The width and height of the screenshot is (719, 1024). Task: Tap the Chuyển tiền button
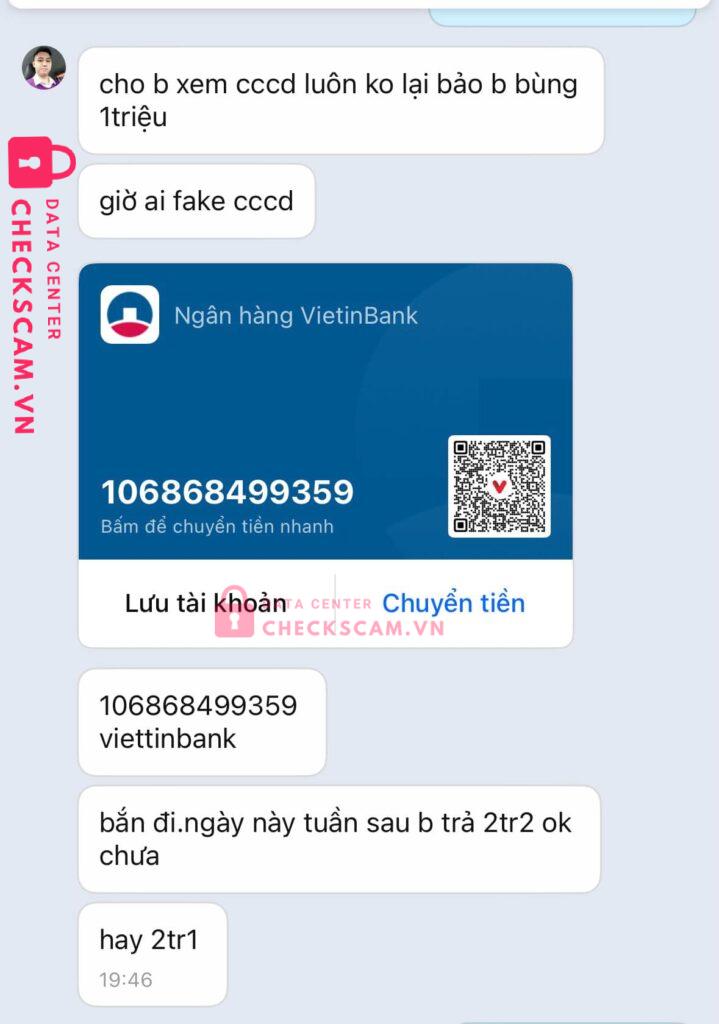point(453,603)
